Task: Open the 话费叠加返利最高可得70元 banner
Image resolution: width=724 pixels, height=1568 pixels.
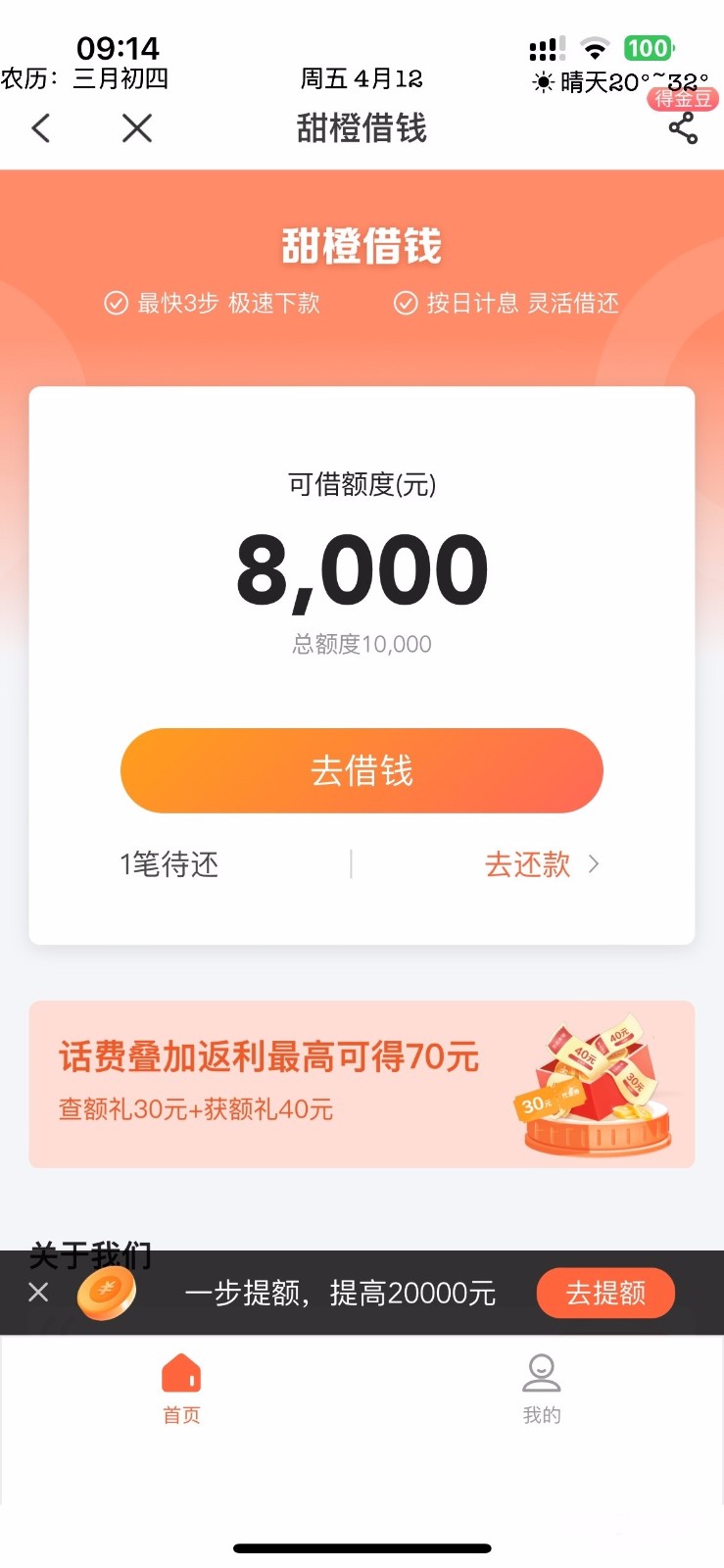Action: 362,1084
